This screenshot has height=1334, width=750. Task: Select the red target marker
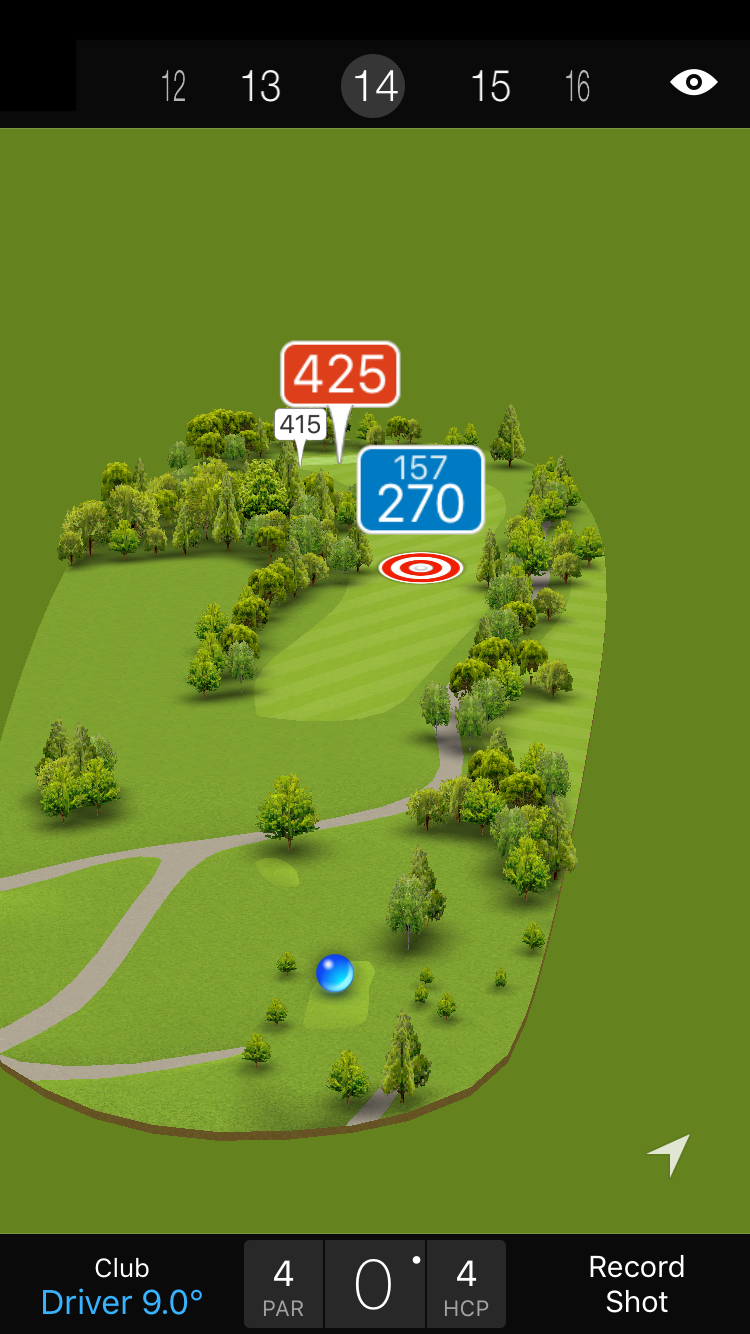(x=421, y=568)
